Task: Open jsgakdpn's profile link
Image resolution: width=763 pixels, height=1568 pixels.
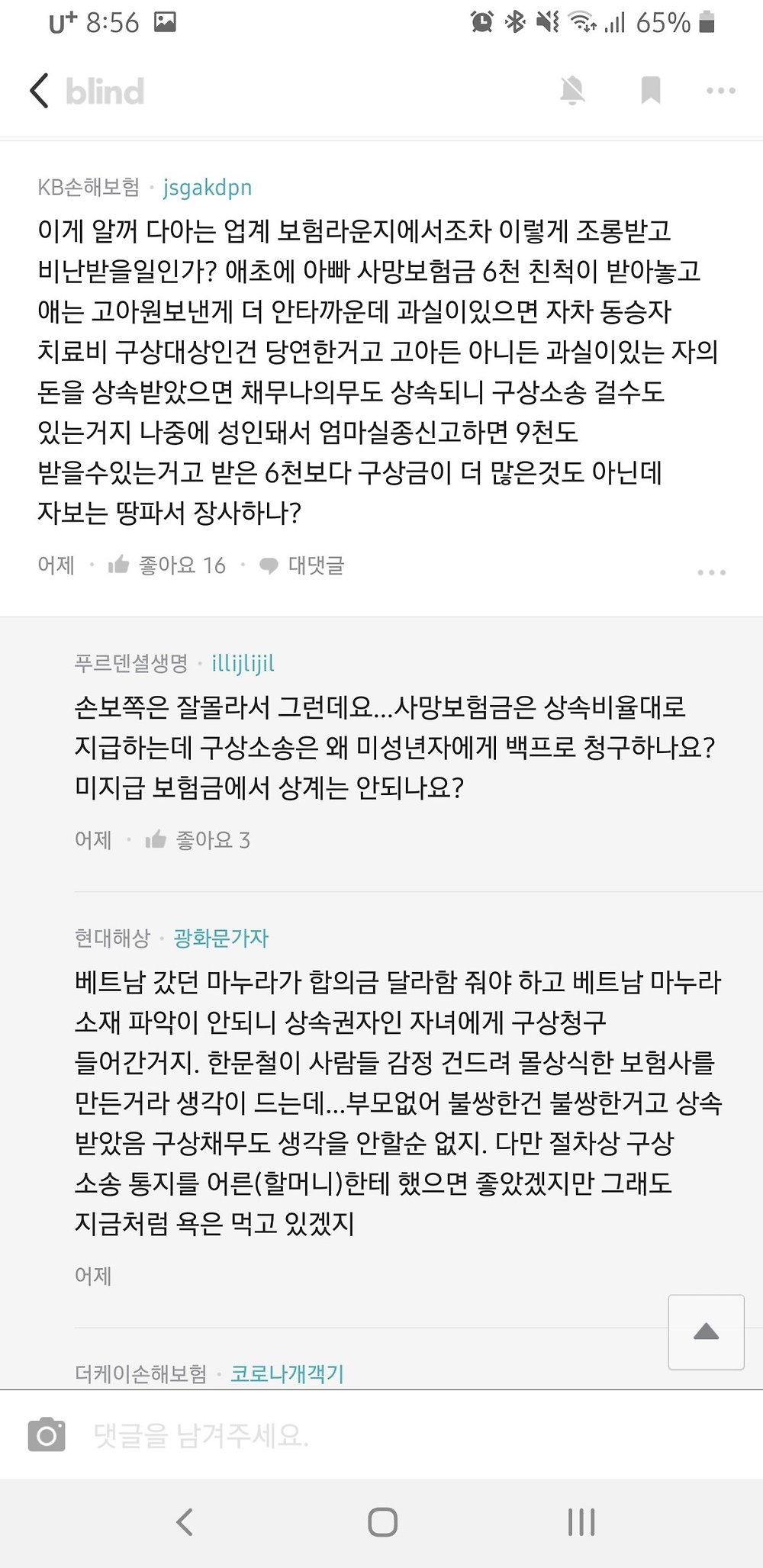Action: [207, 188]
